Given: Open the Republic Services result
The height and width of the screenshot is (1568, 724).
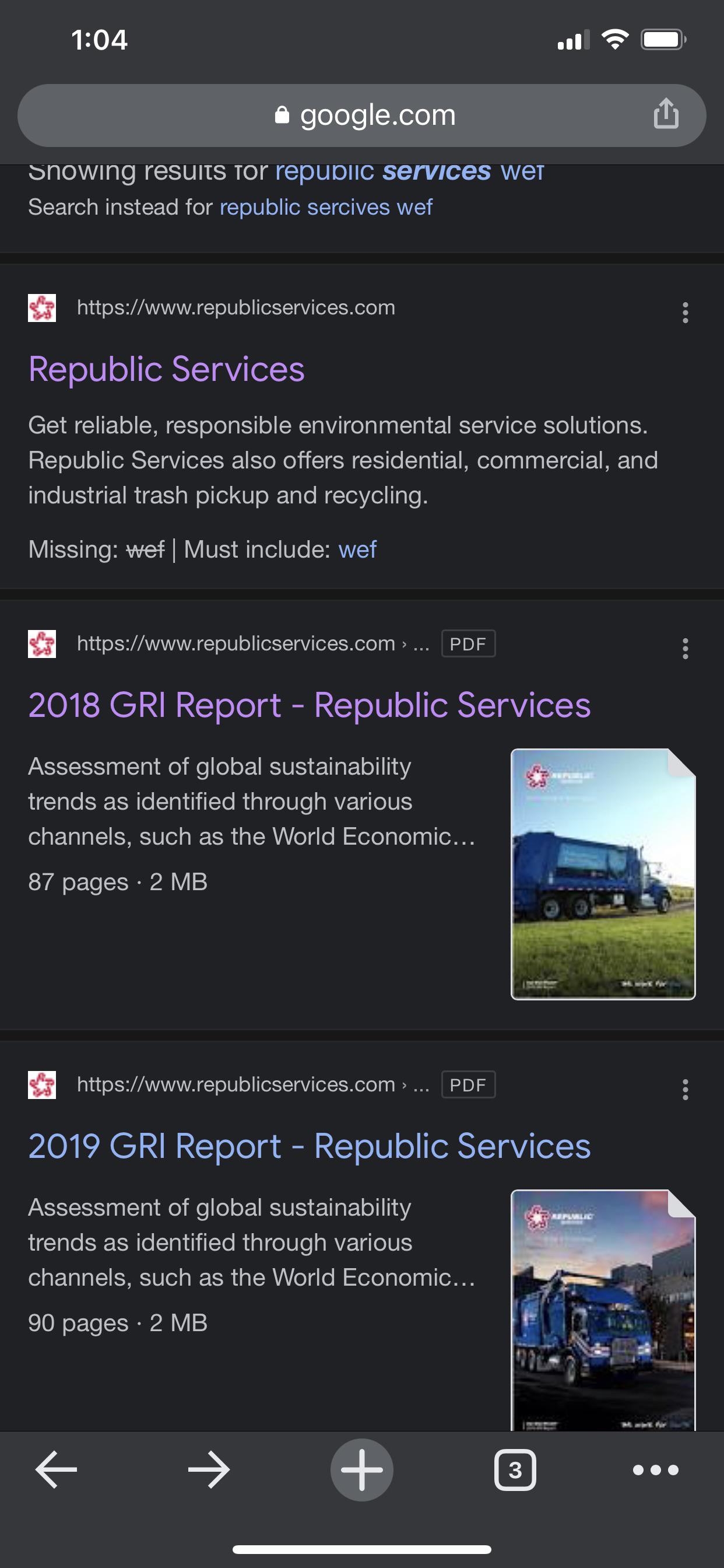Looking at the screenshot, I should coord(166,369).
